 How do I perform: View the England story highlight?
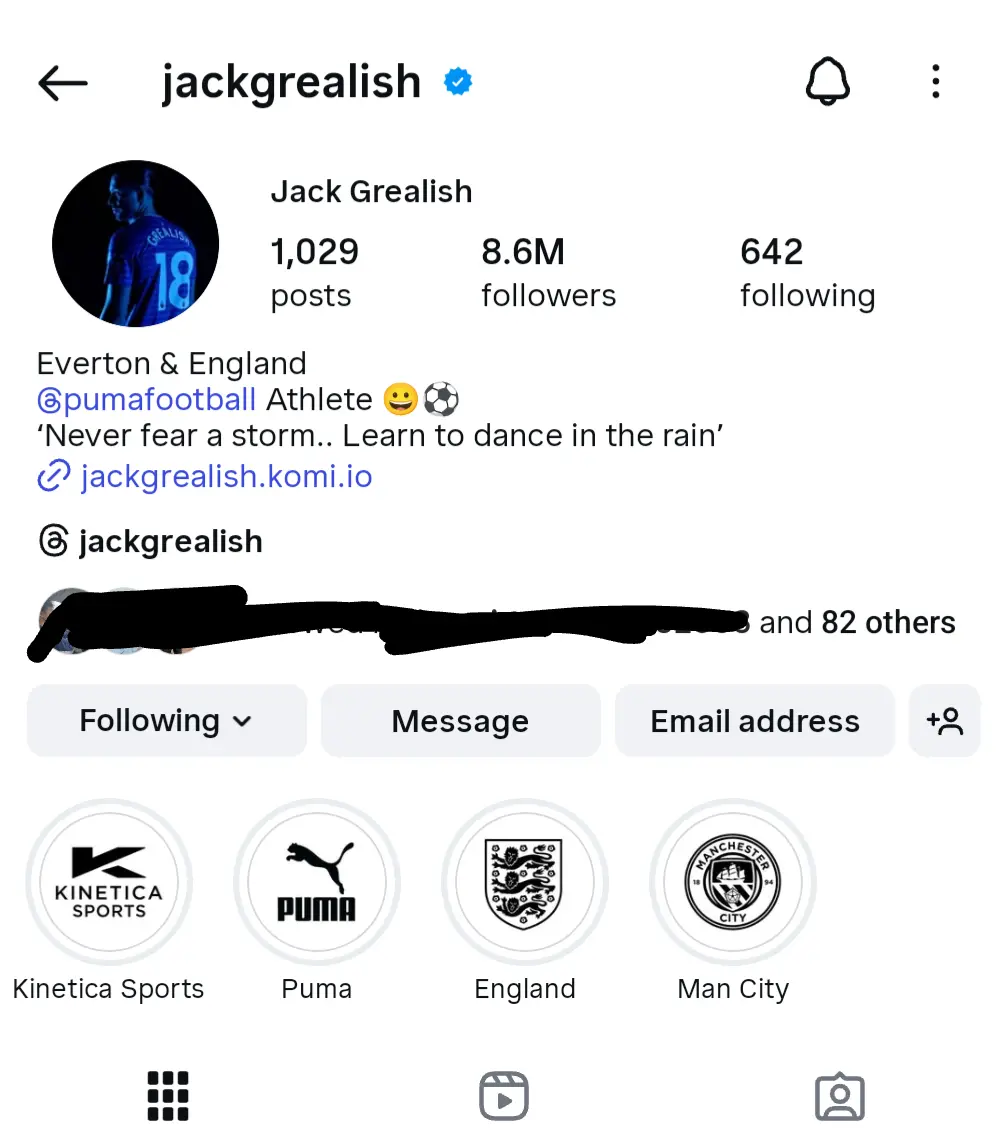[525, 884]
